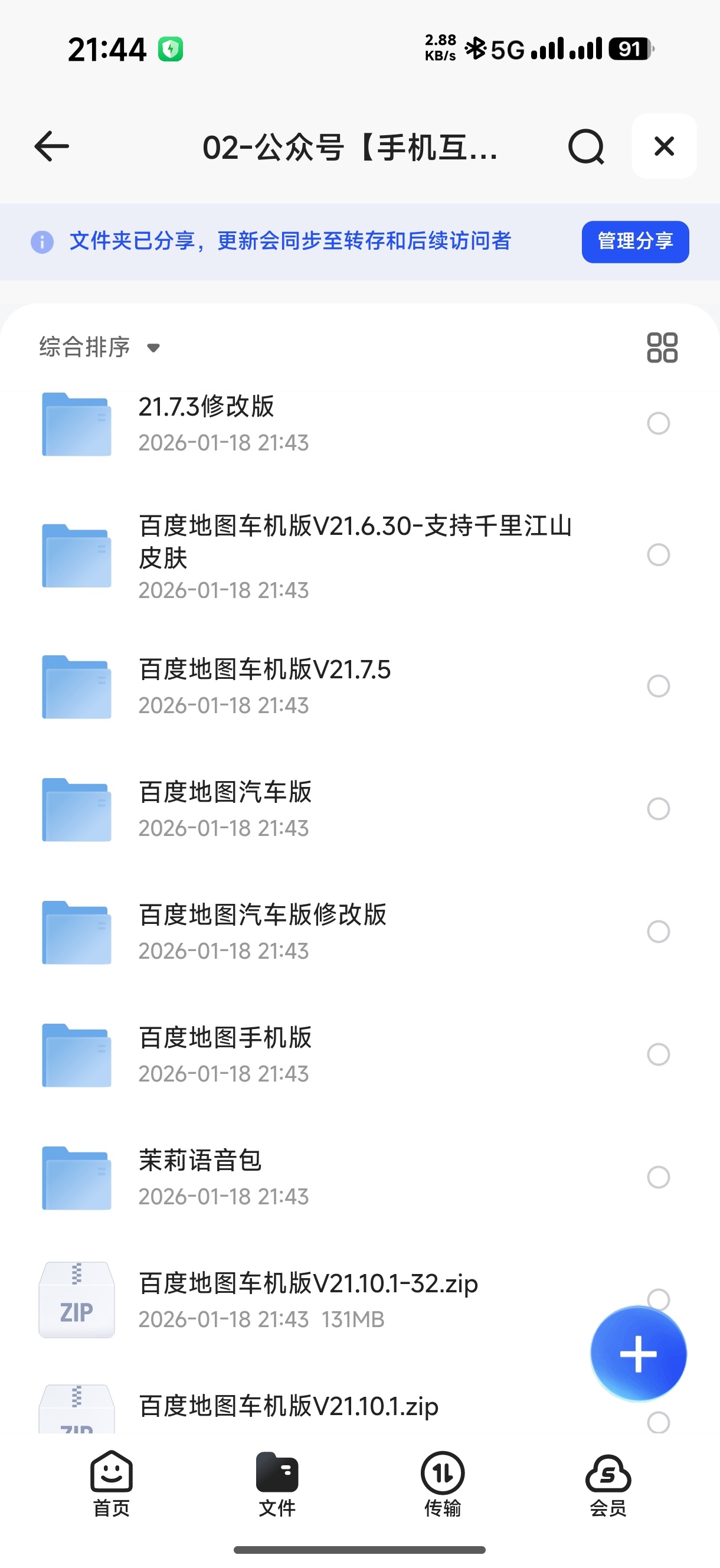This screenshot has height=1568, width=720.
Task: Check the 茉莉语音包 selection circle
Action: coord(658,1177)
